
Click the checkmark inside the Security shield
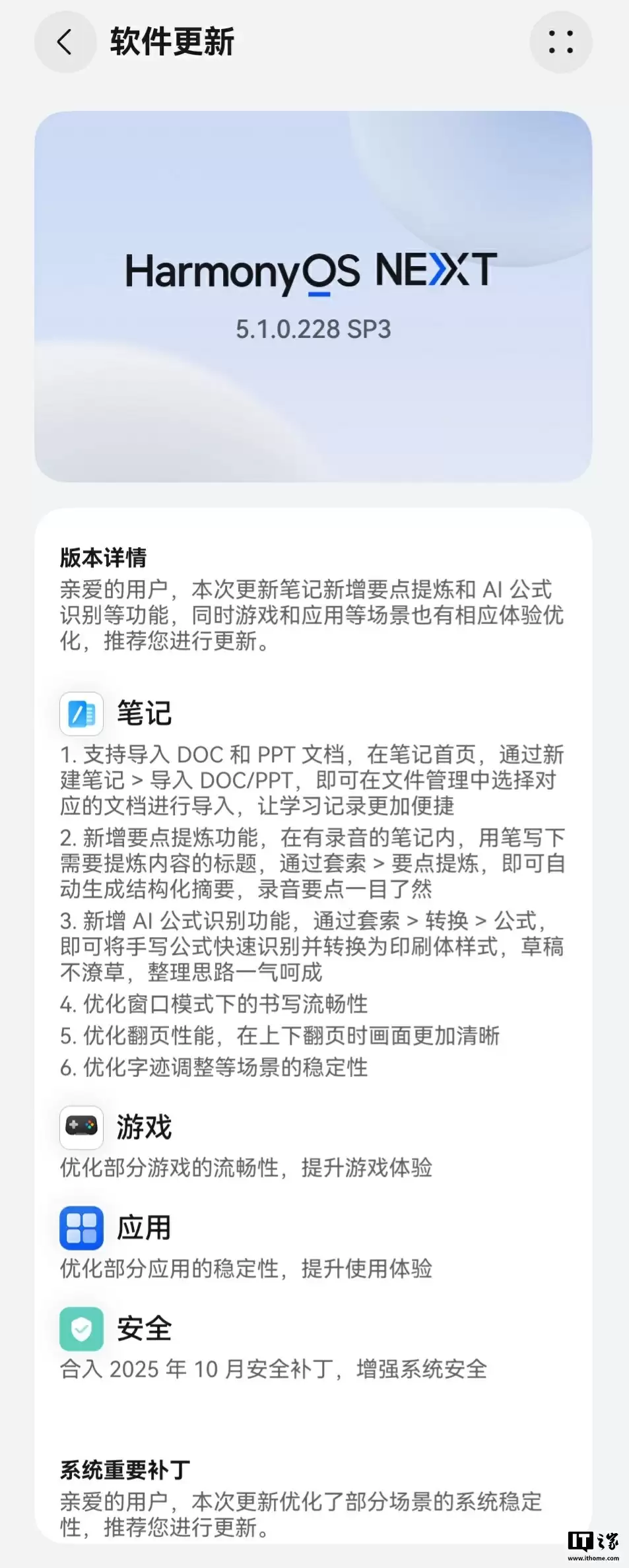coord(81,1329)
